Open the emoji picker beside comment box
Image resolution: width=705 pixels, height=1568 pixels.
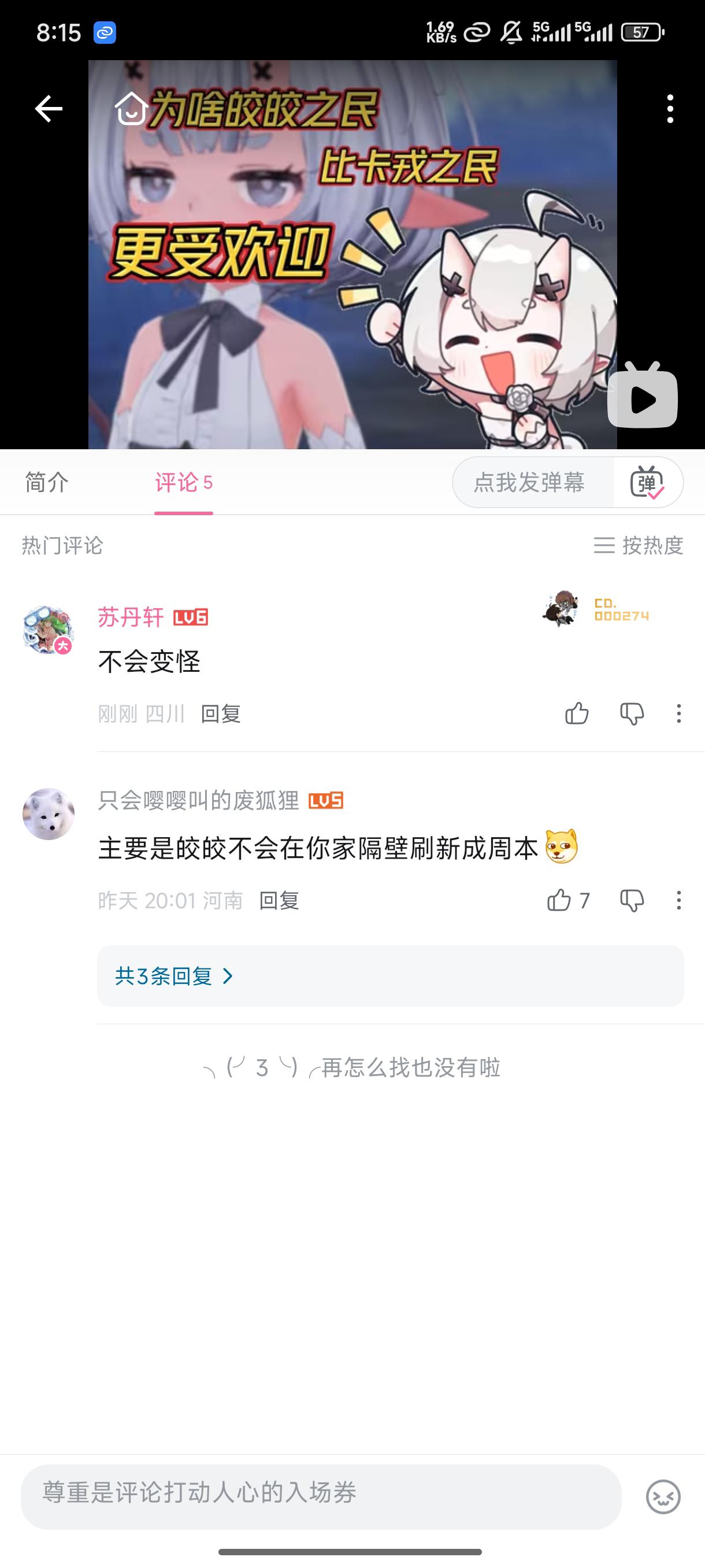(x=662, y=1497)
